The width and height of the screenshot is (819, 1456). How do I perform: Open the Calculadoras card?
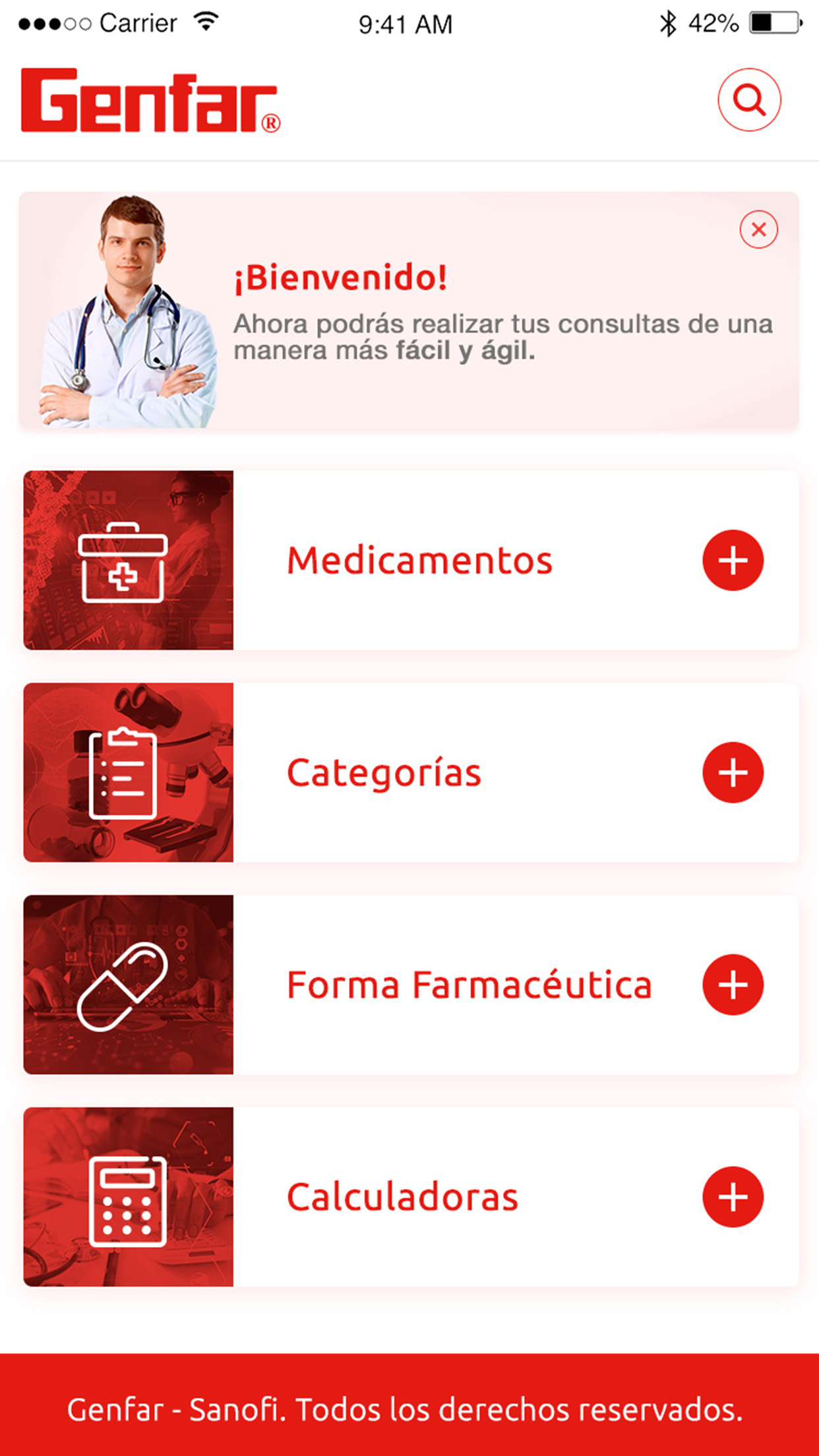coord(402,1198)
